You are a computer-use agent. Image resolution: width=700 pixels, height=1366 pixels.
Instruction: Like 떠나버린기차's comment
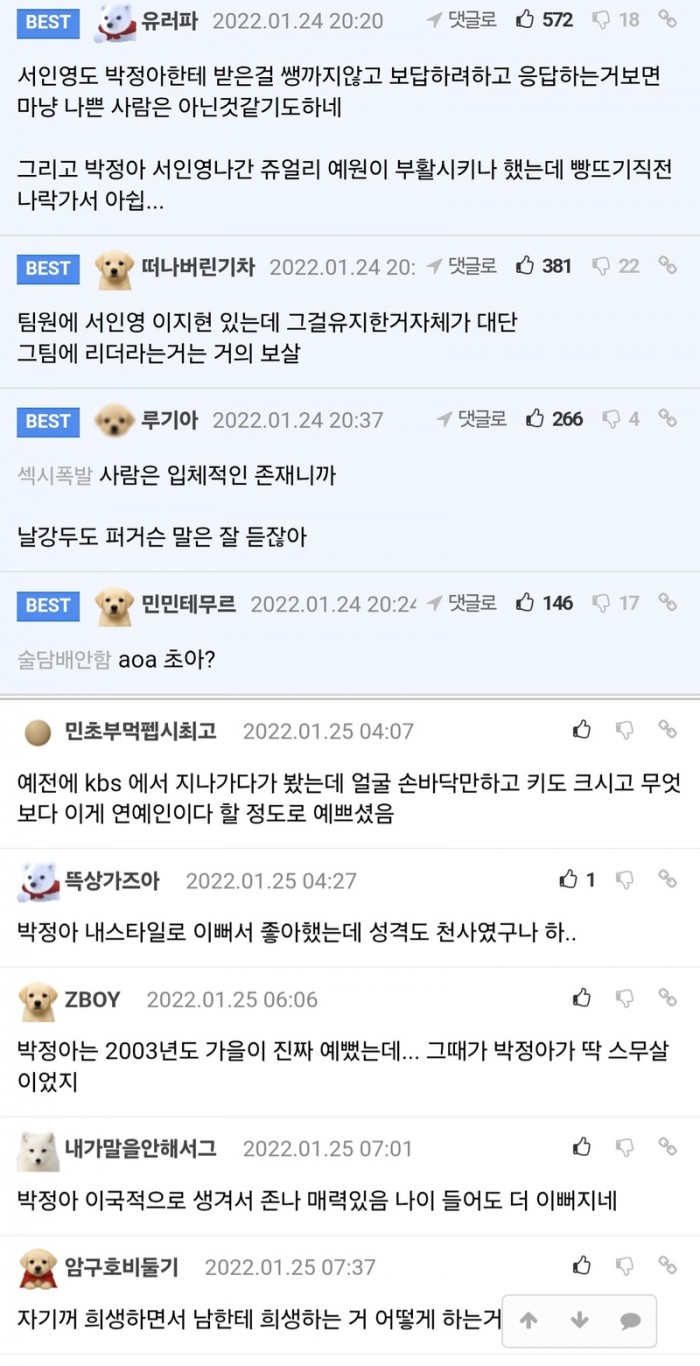[525, 265]
